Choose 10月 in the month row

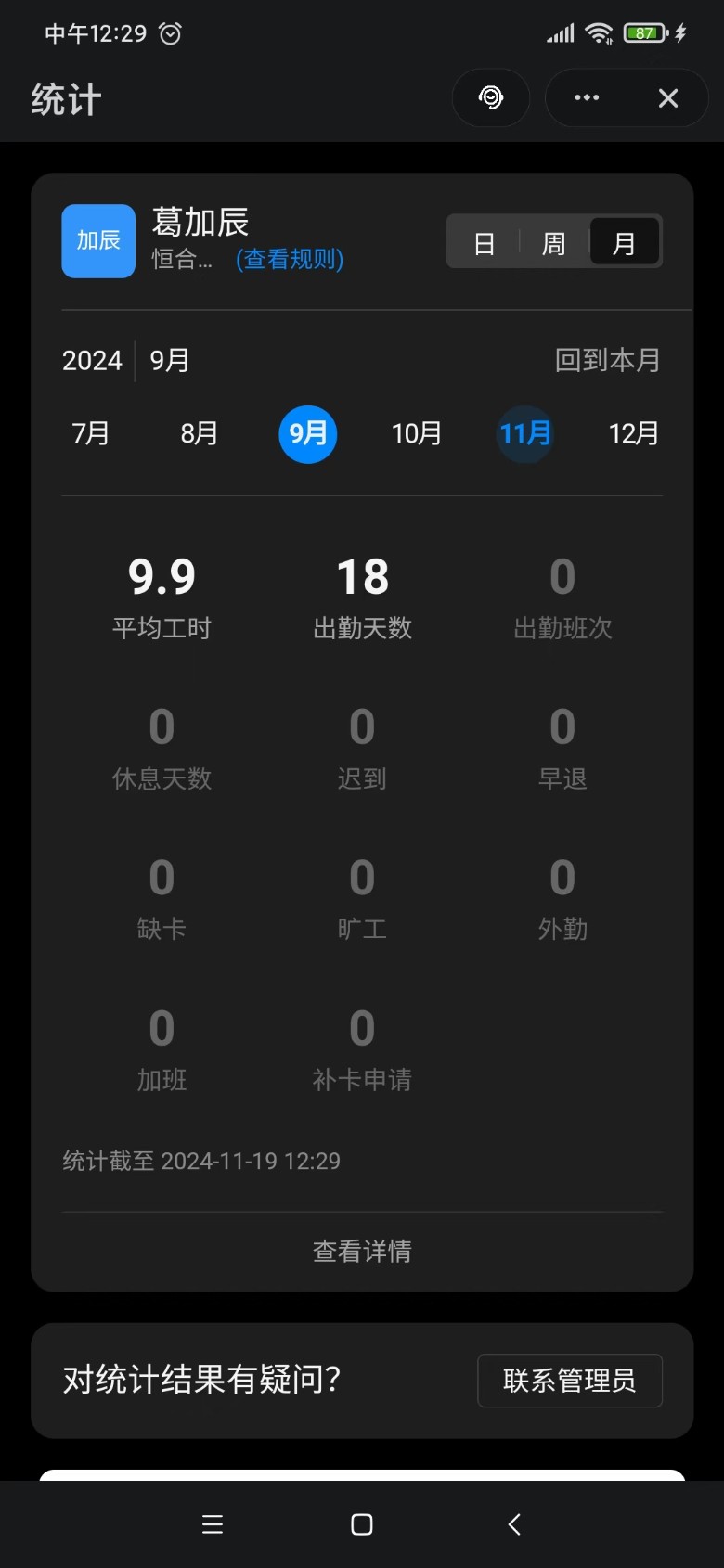coord(417,433)
